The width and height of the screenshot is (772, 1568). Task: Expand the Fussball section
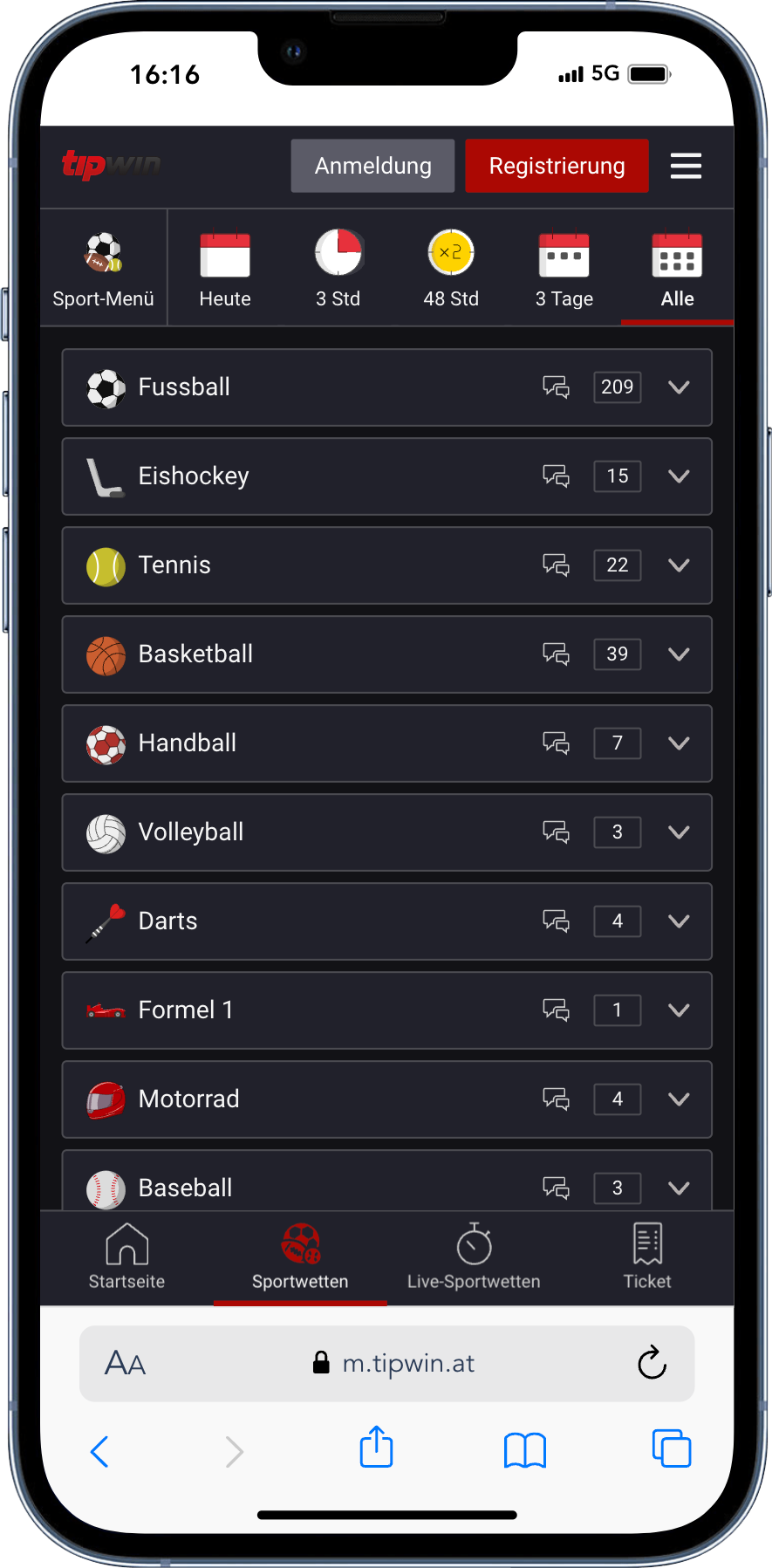pyautogui.click(x=679, y=387)
